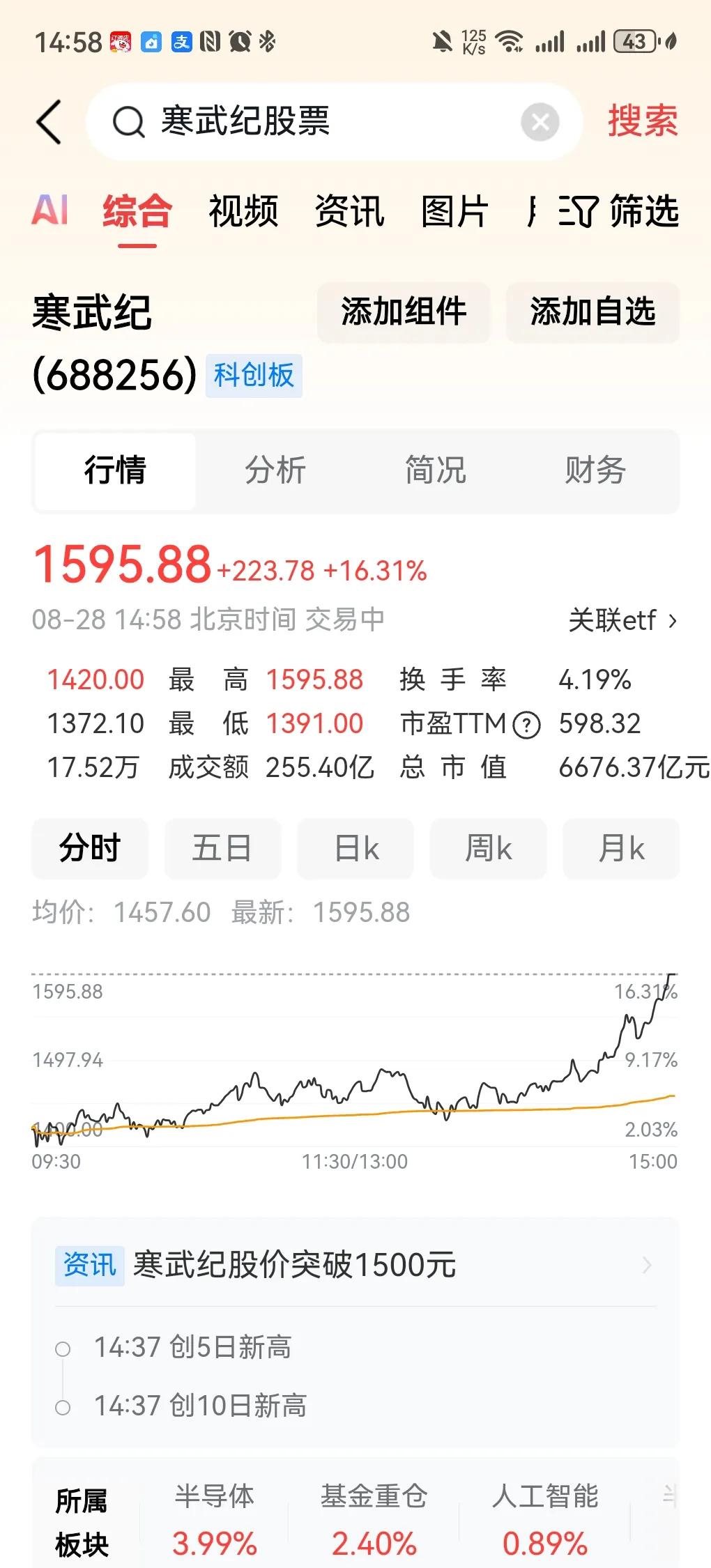Go back using the arrow icon
The height and width of the screenshot is (1568, 711).
point(49,122)
